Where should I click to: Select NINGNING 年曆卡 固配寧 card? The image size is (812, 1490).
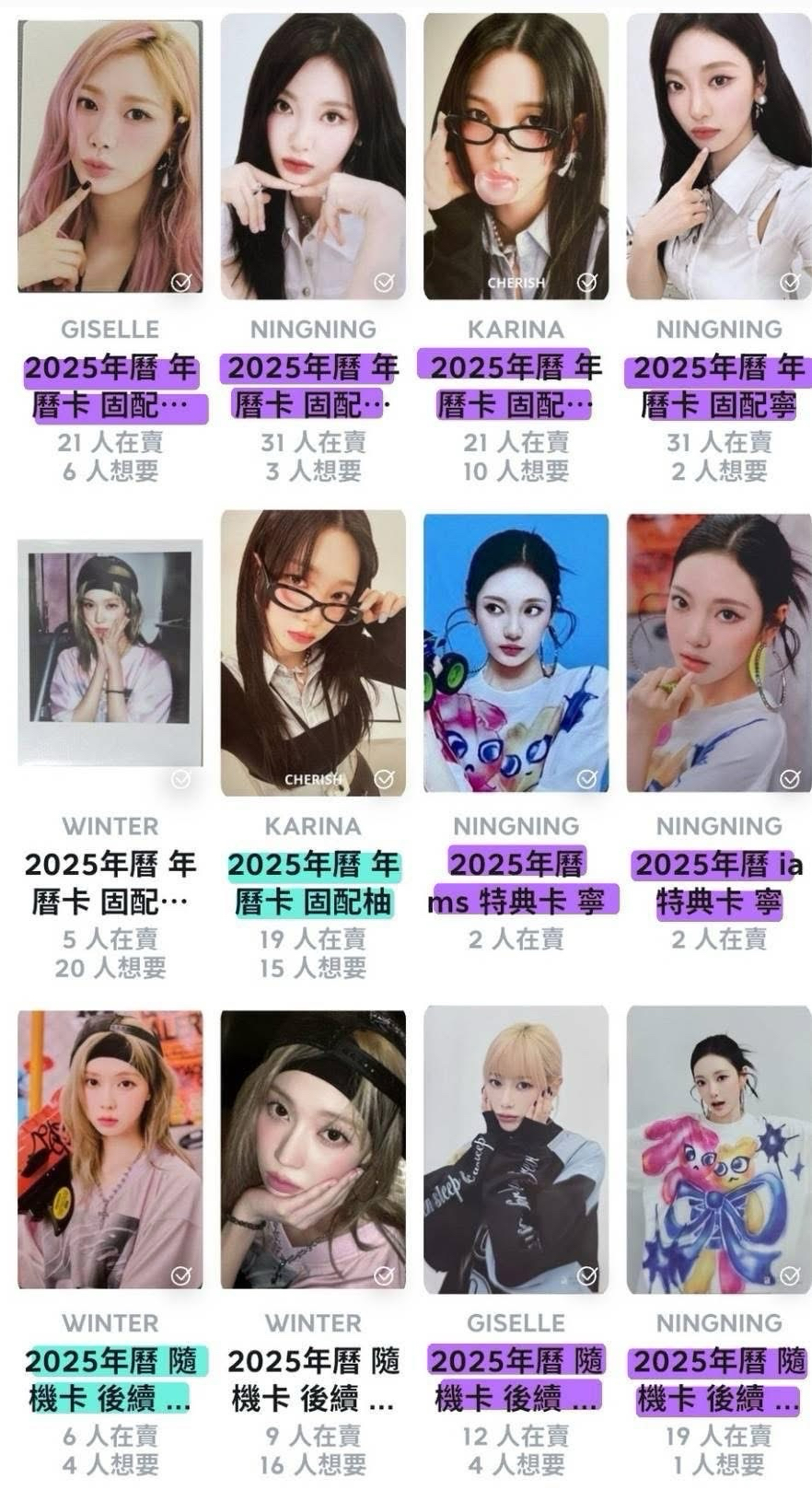click(718, 157)
